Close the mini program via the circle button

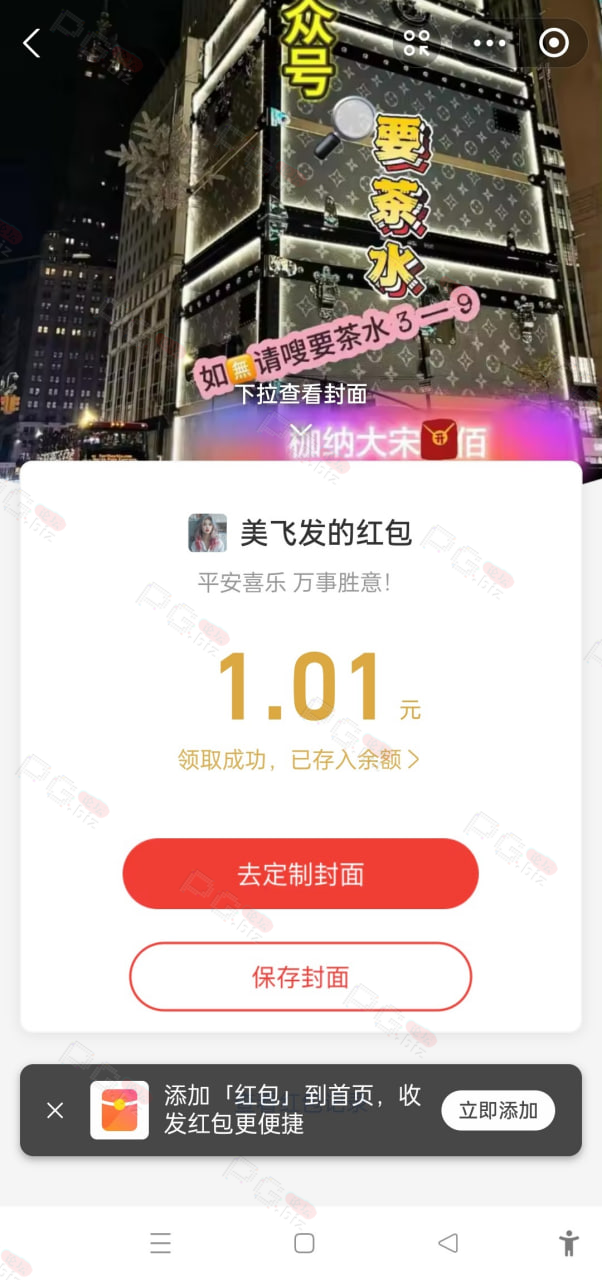[553, 43]
